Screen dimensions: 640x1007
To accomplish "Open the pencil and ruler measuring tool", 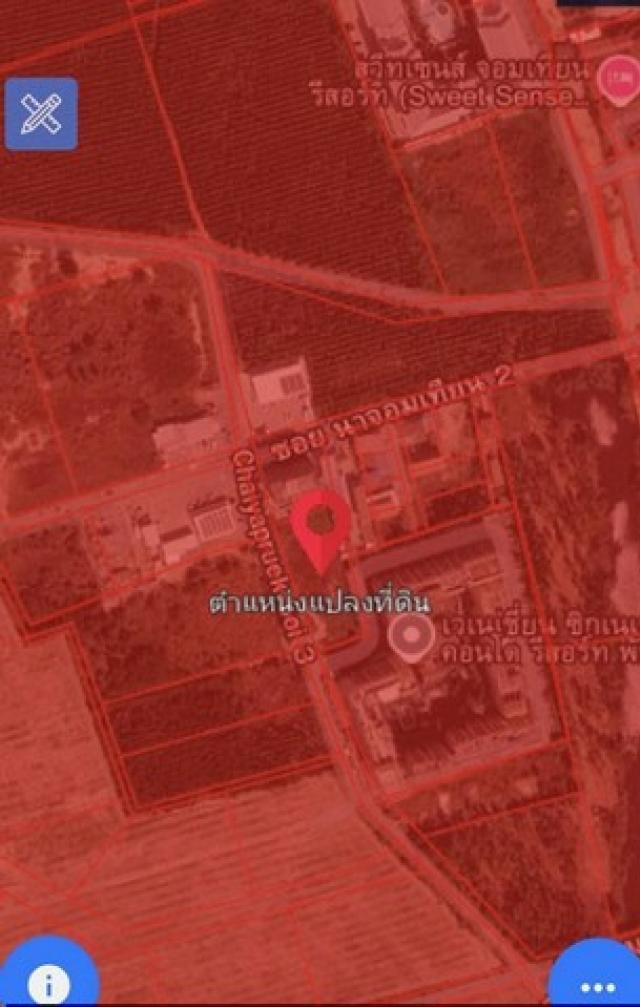I will [x=41, y=114].
